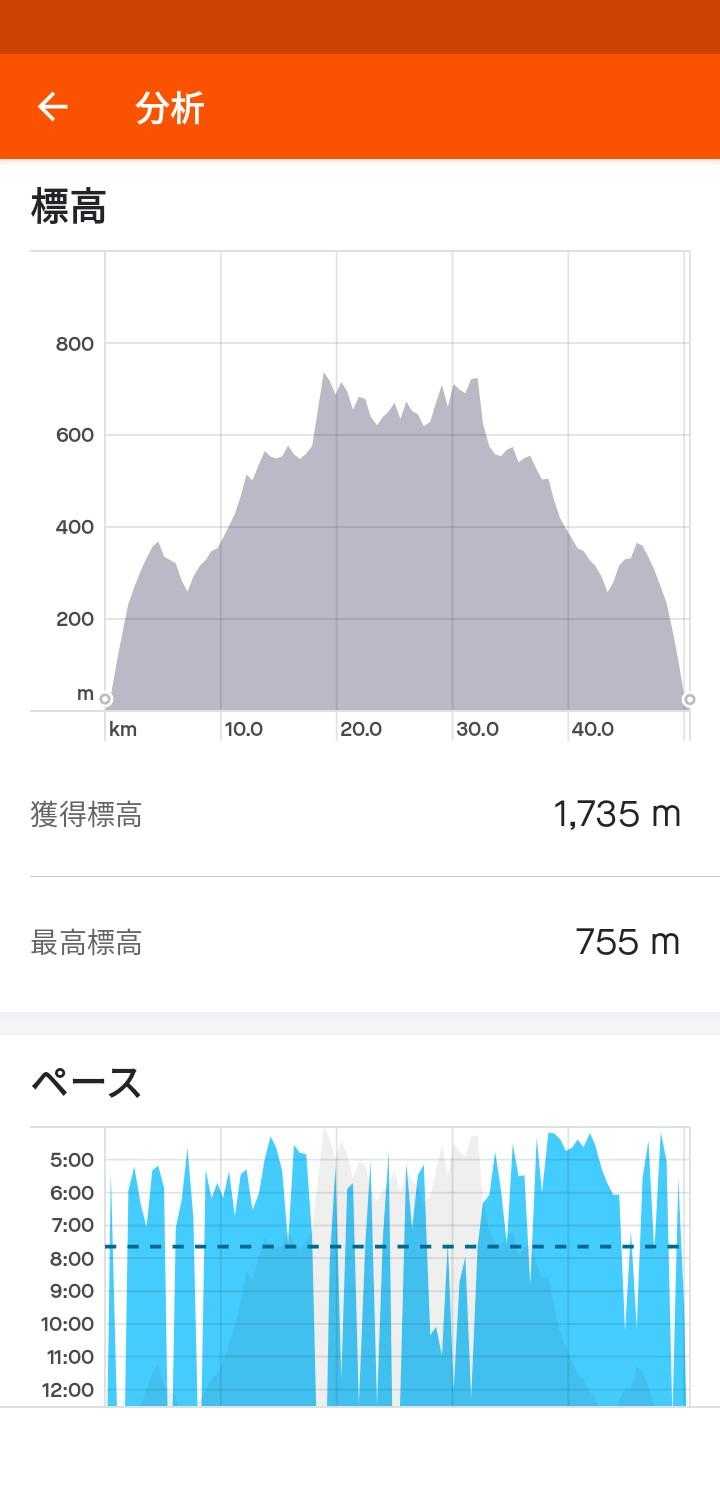Screen dimensions: 720x1496
Task: Go back from the 分析 screen
Action: click(52, 107)
